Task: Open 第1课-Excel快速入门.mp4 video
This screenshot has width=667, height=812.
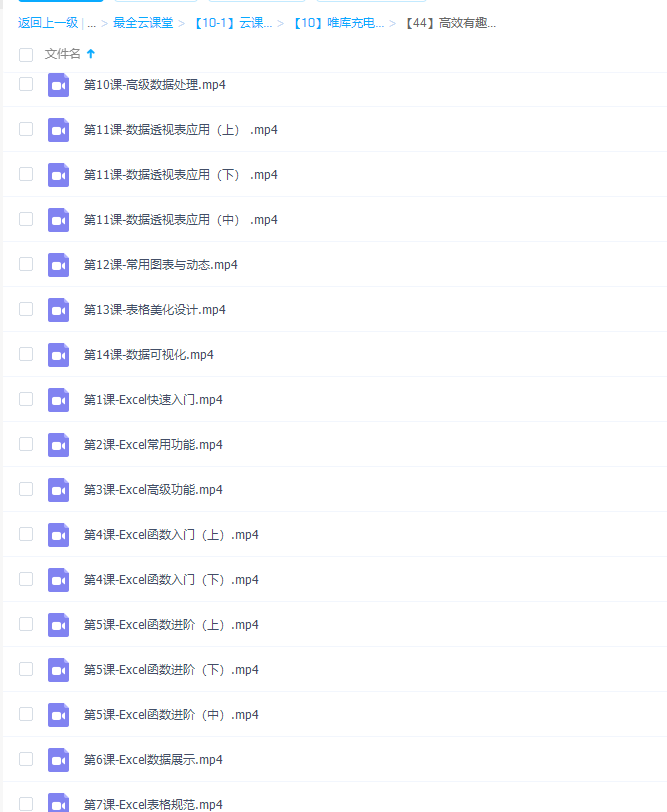Action: point(153,400)
